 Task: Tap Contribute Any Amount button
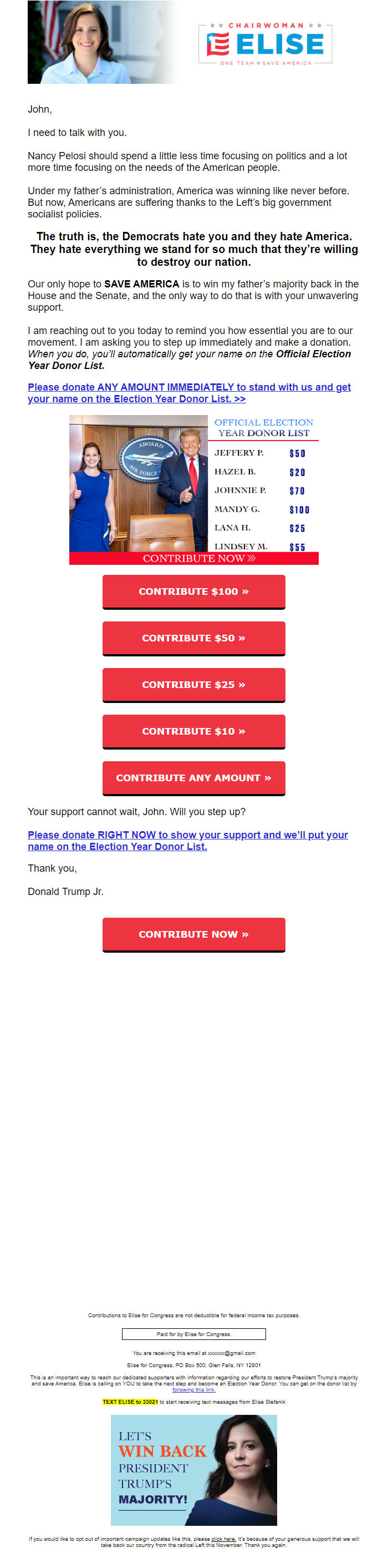(x=193, y=778)
